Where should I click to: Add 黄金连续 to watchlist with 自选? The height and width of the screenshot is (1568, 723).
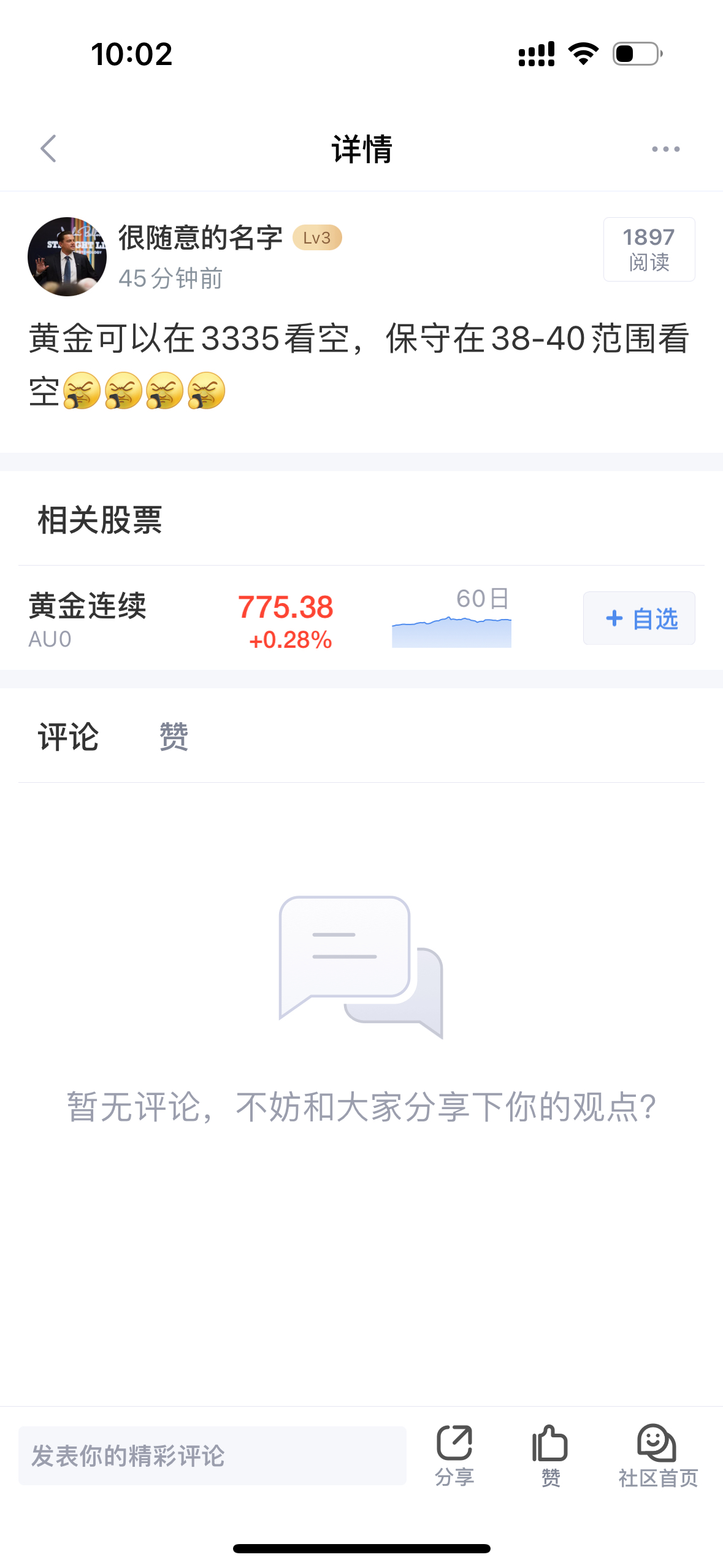tap(638, 618)
